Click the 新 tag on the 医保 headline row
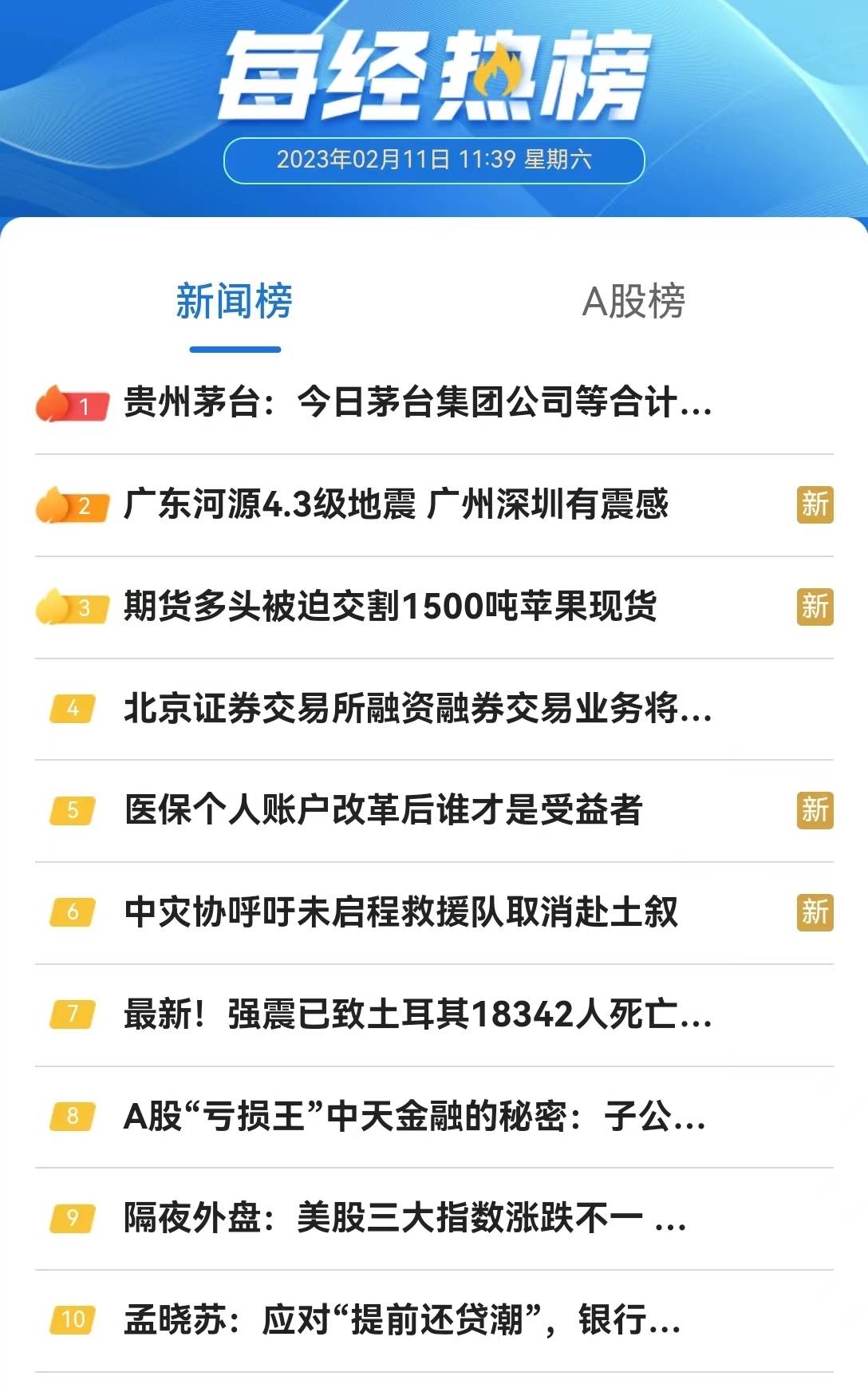The width and height of the screenshot is (868, 1388). click(x=815, y=808)
